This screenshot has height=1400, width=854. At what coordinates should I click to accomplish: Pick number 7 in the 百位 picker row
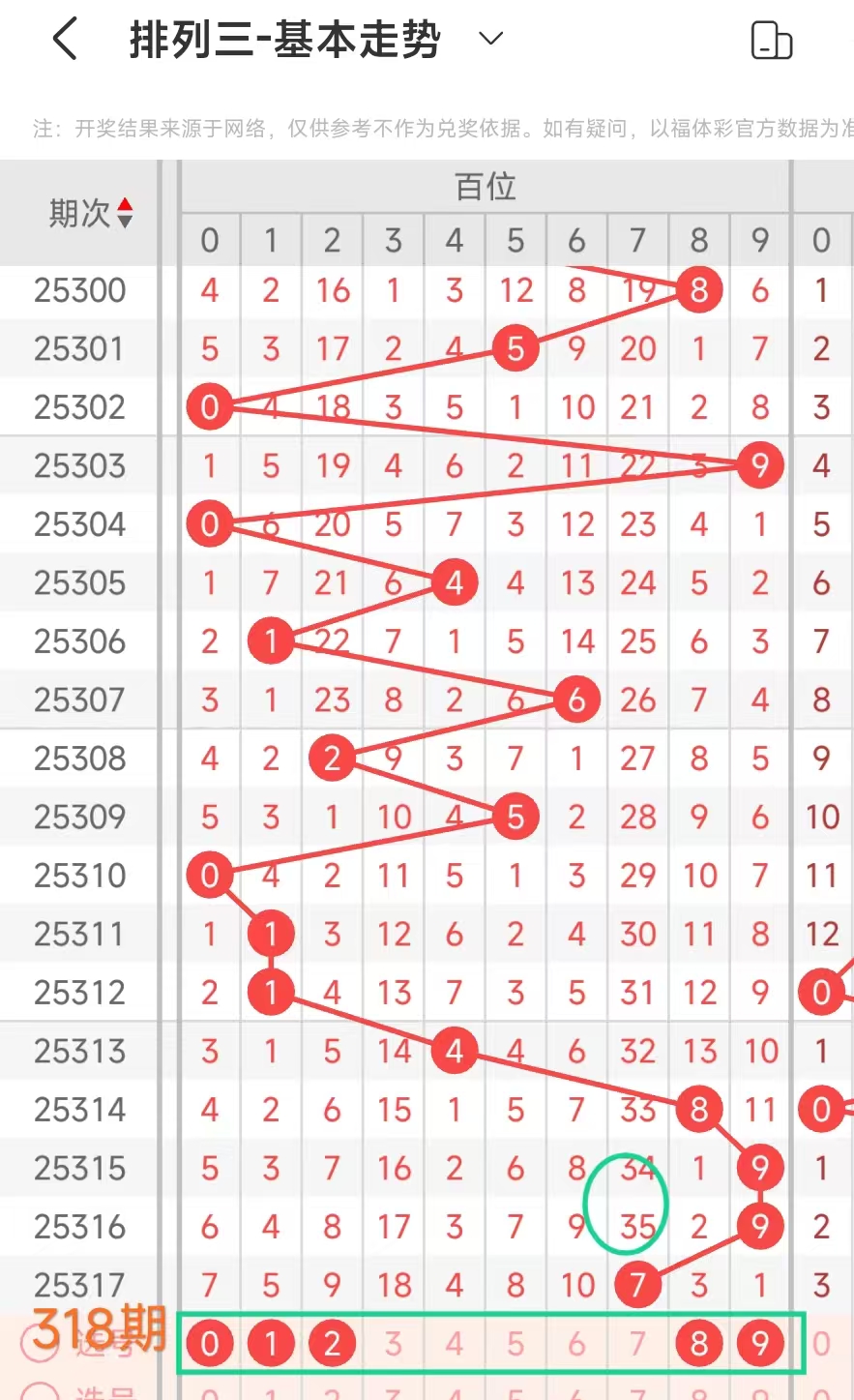pos(637,1343)
